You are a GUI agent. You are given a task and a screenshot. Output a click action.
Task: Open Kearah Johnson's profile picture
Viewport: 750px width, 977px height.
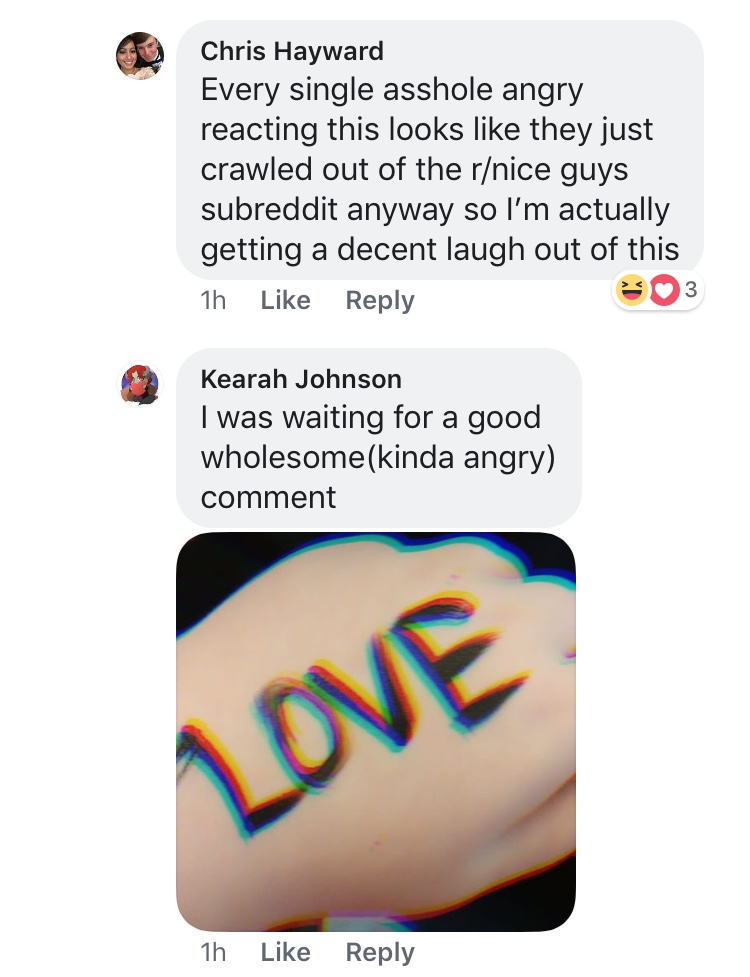140,384
